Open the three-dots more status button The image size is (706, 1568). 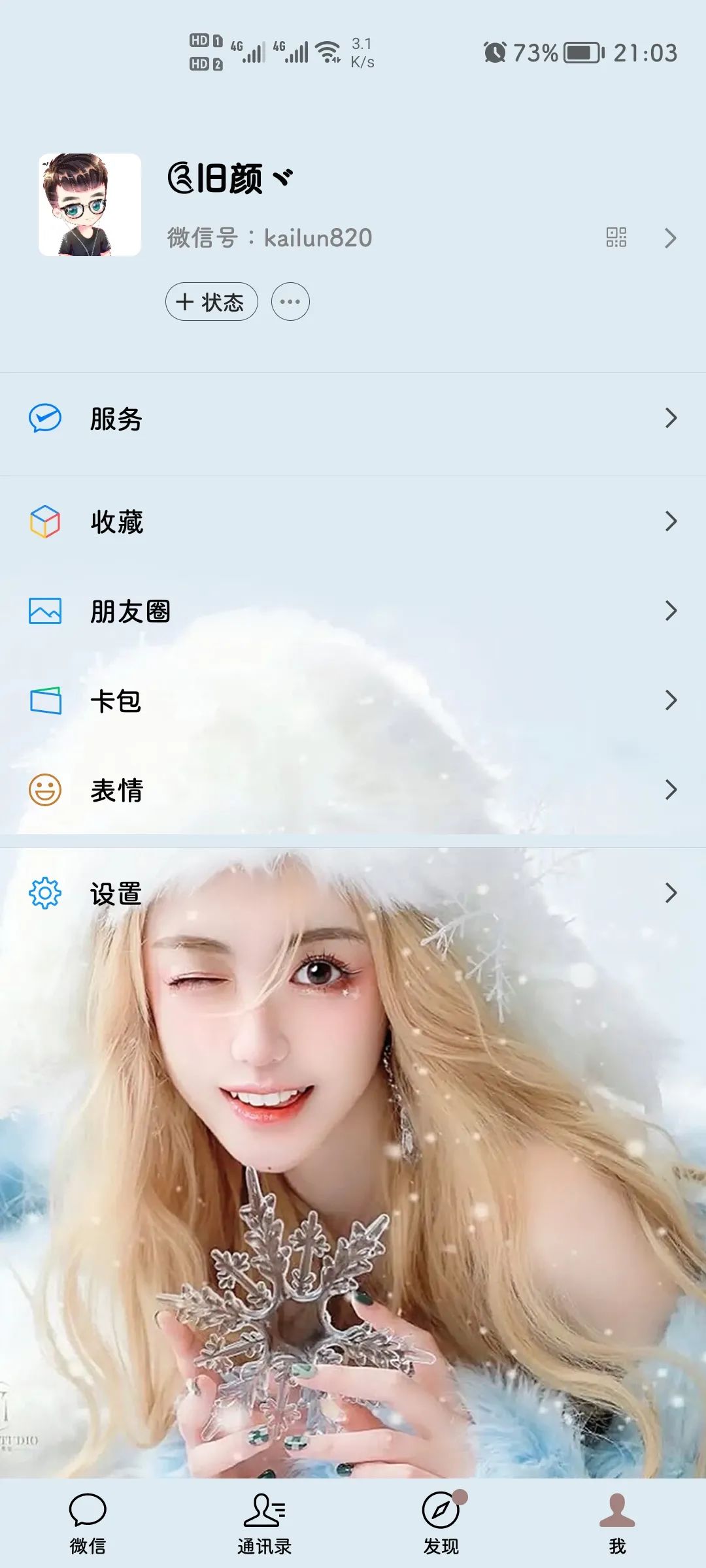(290, 302)
